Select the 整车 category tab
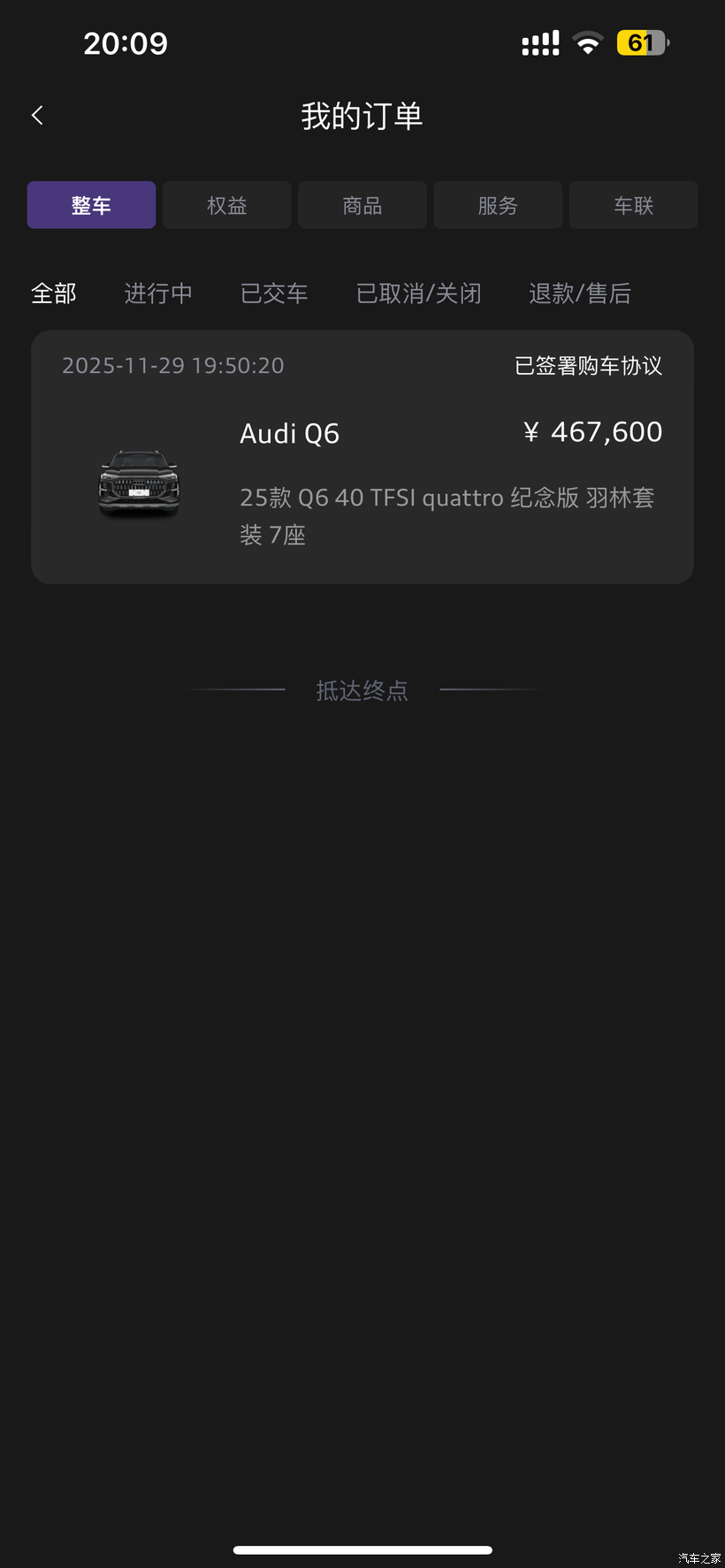The width and height of the screenshot is (725, 1568). (x=91, y=205)
